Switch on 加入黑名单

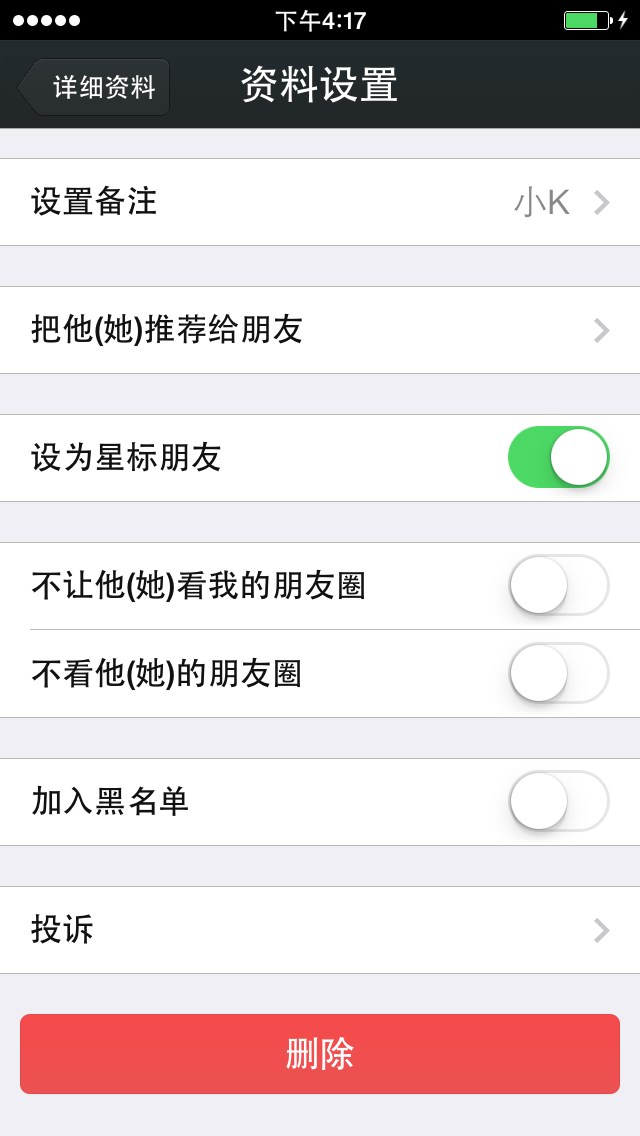click(559, 801)
